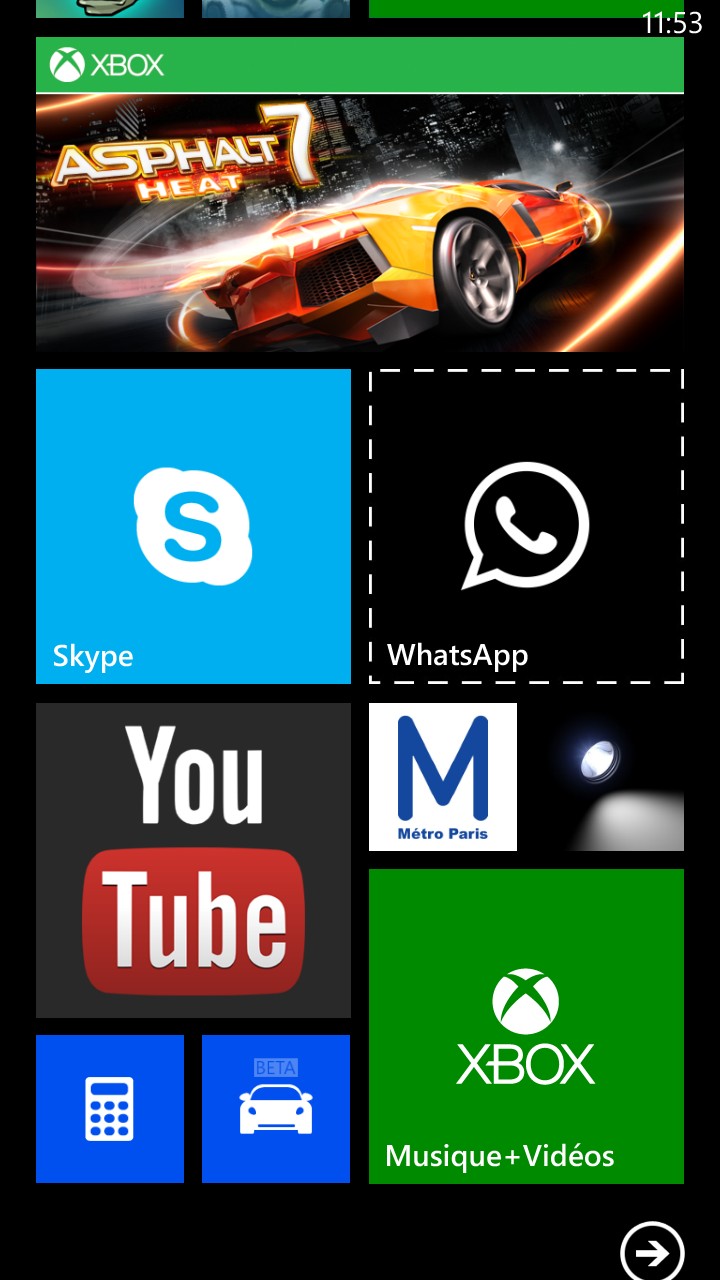Open the beta car app tile

276,1109
